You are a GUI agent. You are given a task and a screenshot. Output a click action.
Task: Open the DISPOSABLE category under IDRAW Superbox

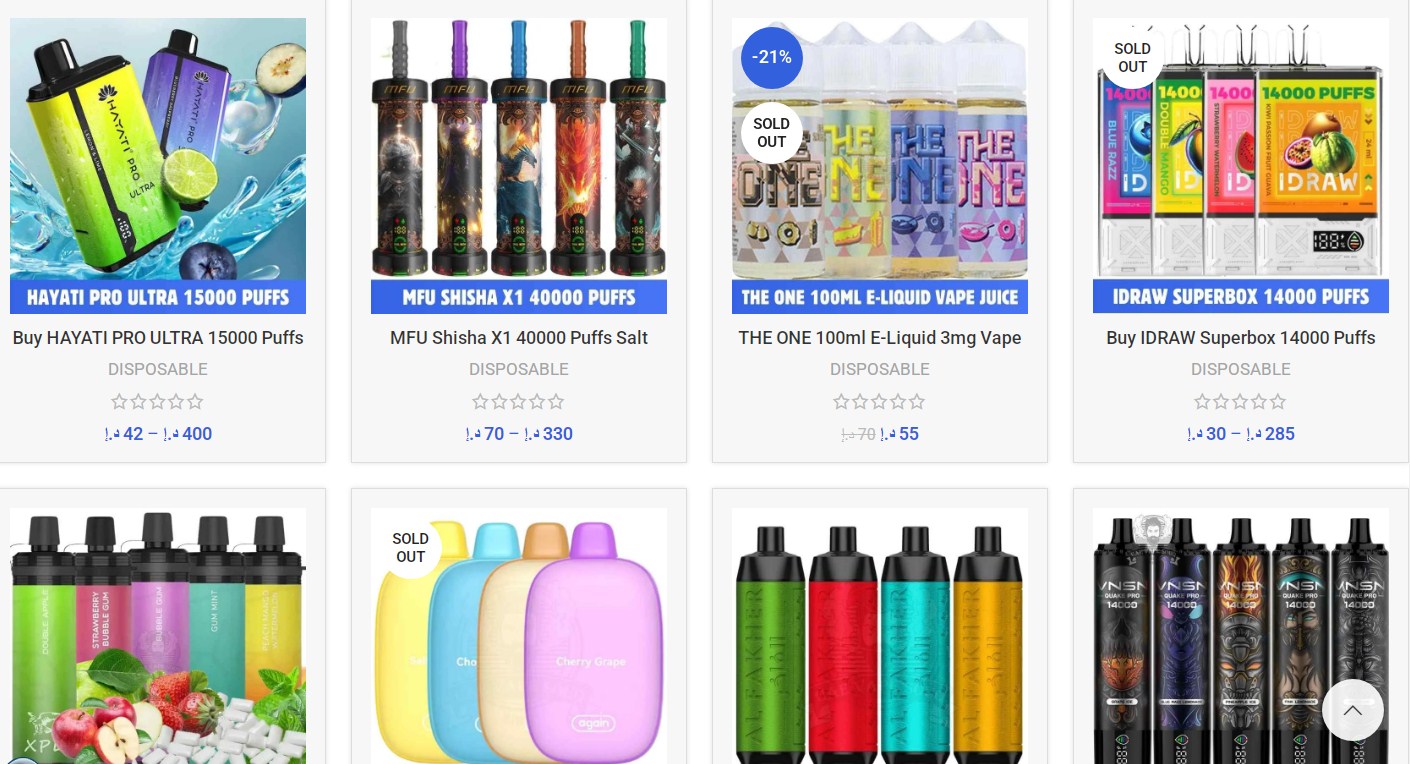pyautogui.click(x=1240, y=369)
